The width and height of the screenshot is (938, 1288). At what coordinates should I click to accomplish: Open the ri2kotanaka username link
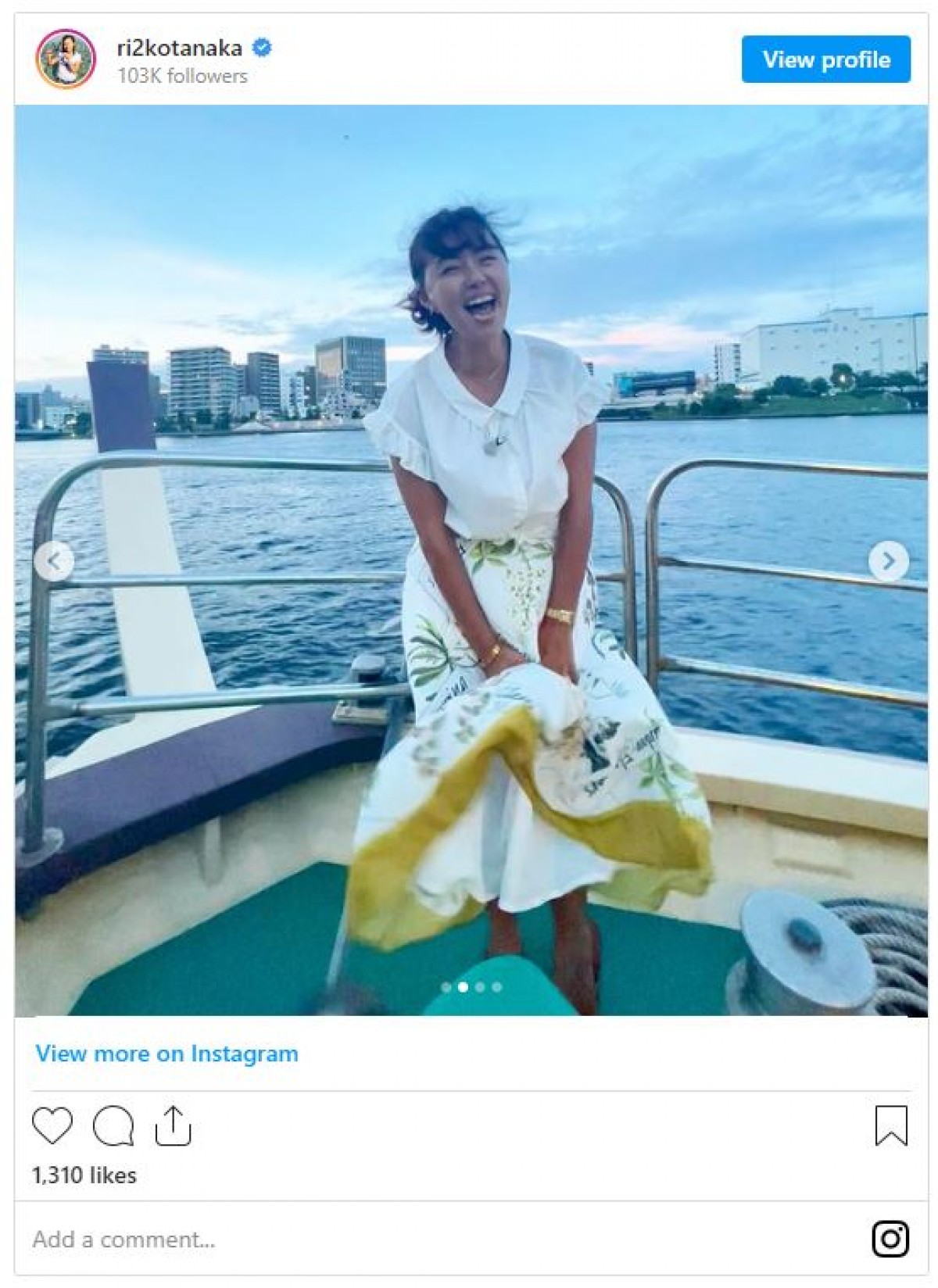pos(179,48)
